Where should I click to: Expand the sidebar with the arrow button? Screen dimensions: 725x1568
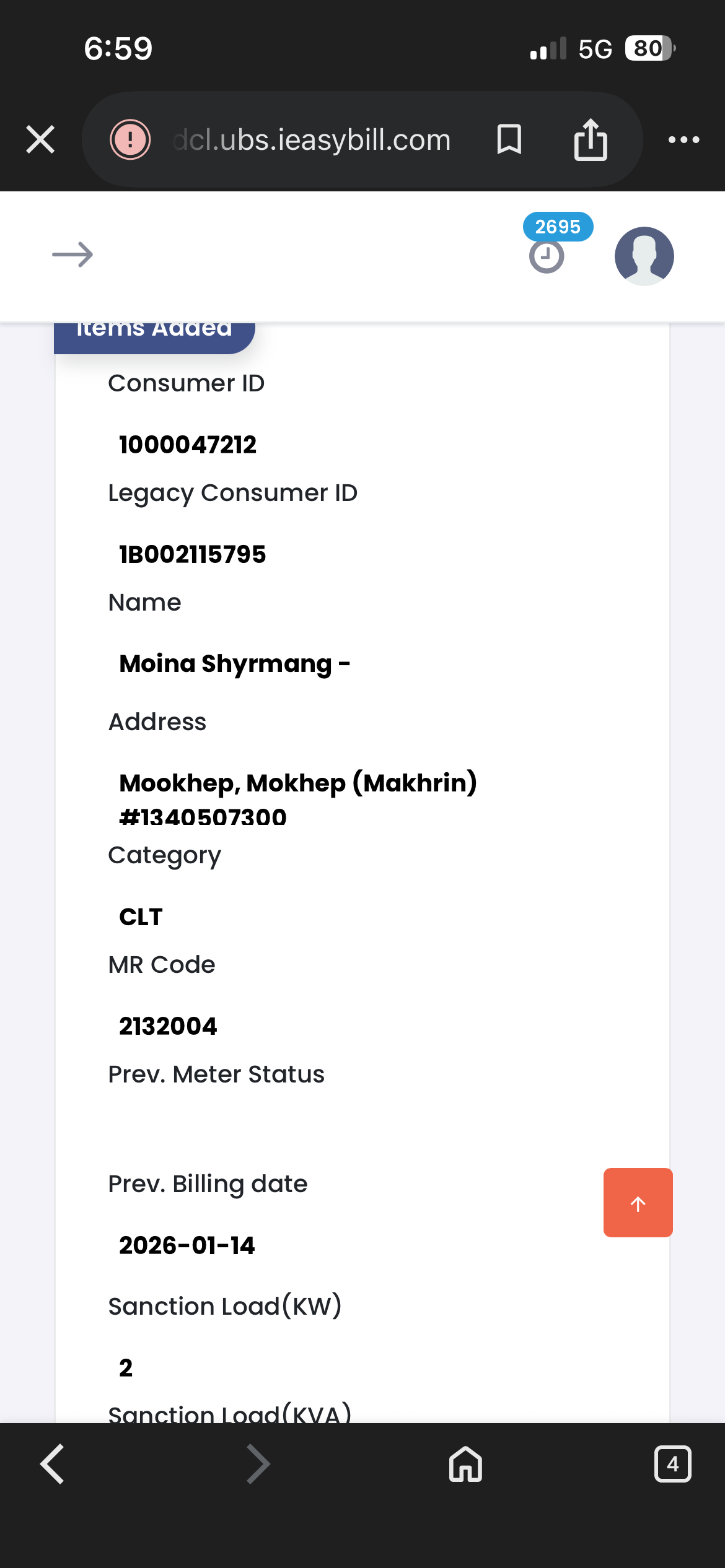point(72,255)
